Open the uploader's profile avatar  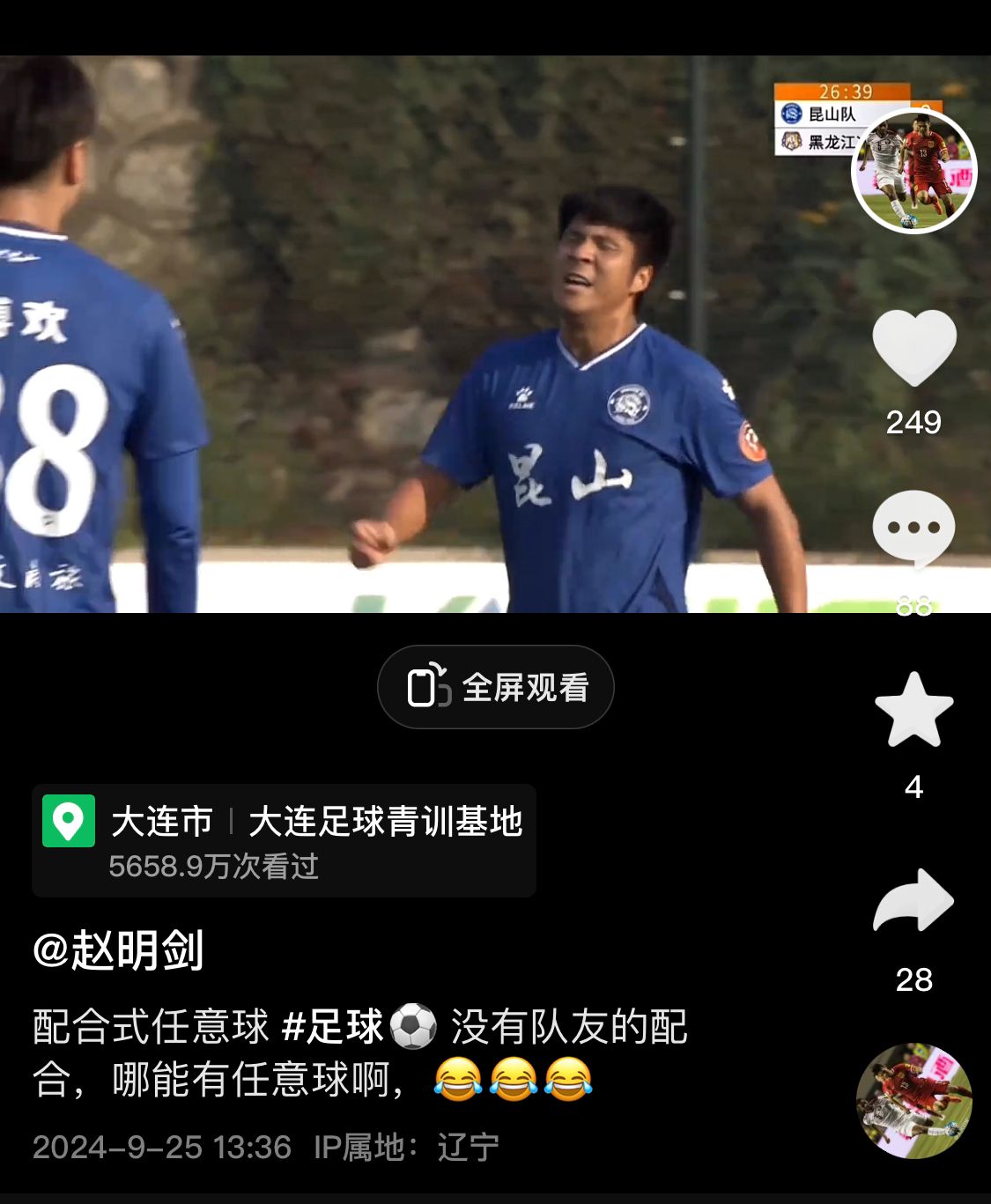[x=913, y=171]
